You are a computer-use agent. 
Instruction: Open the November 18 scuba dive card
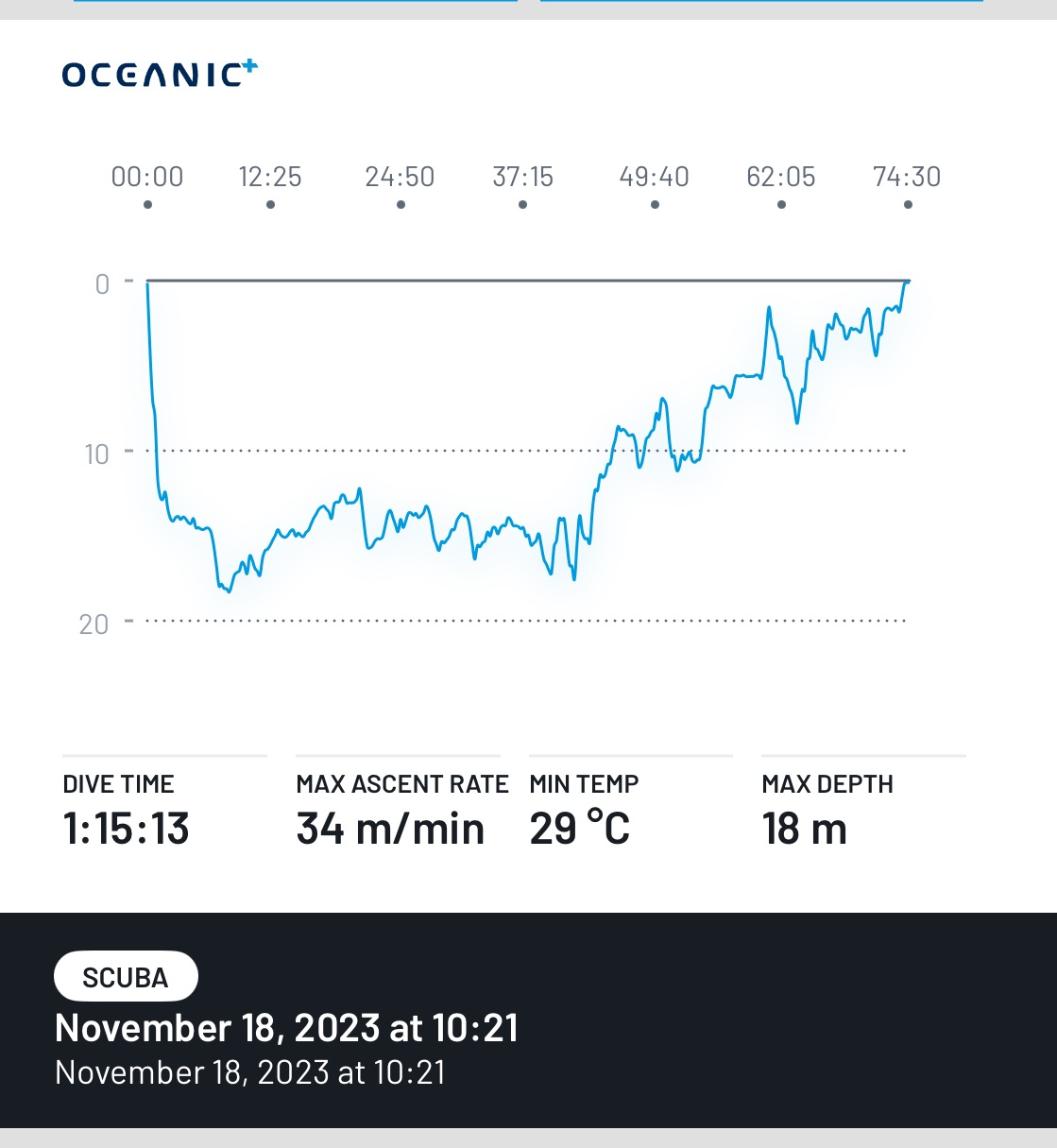point(286,1028)
